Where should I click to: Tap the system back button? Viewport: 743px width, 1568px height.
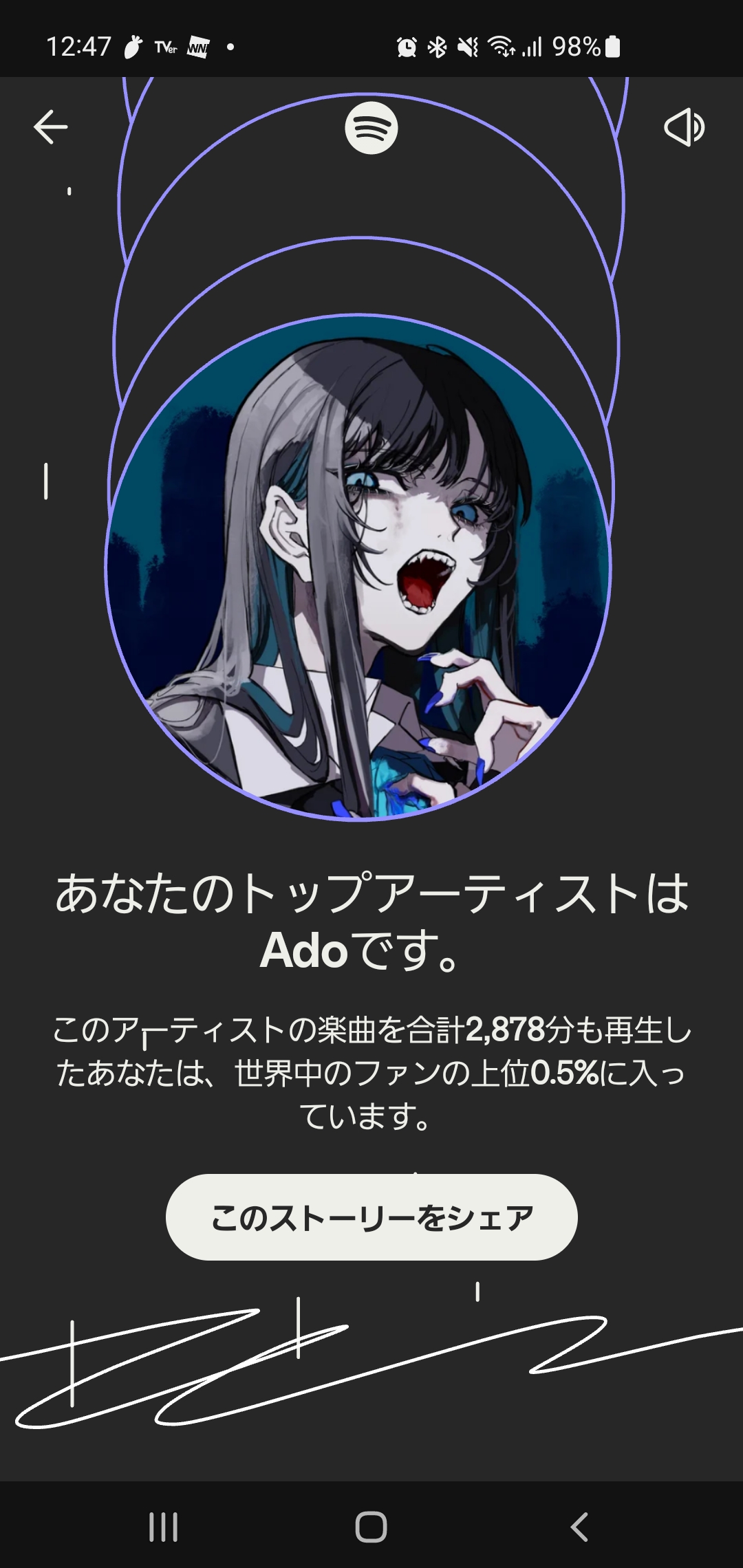click(x=580, y=1527)
